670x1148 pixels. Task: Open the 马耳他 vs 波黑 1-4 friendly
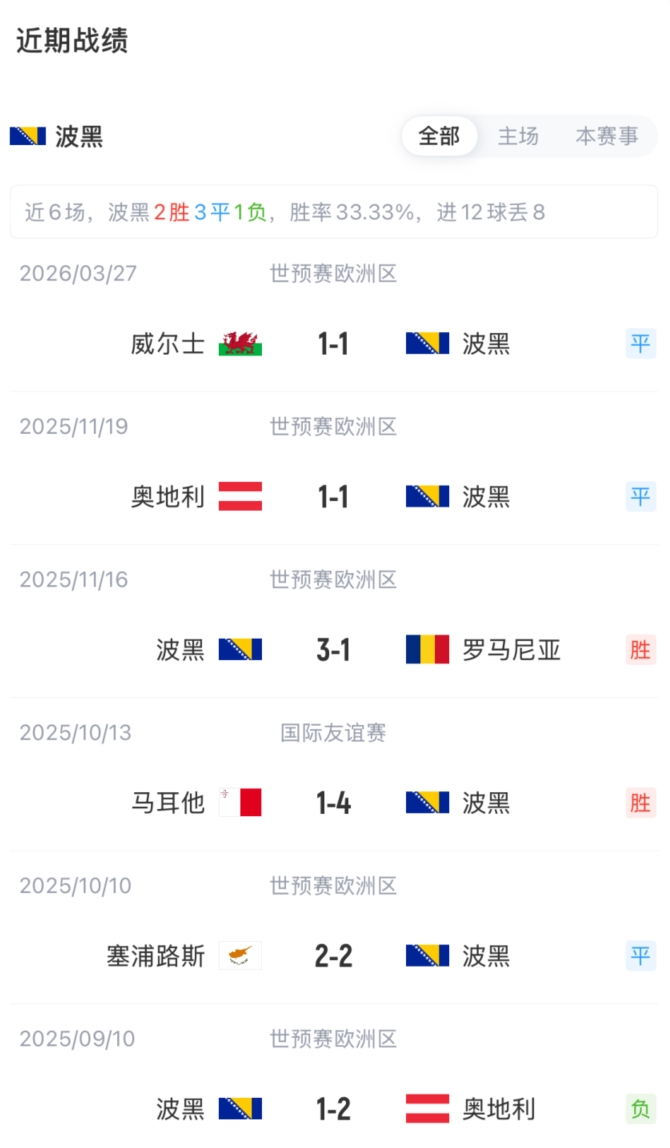point(333,803)
